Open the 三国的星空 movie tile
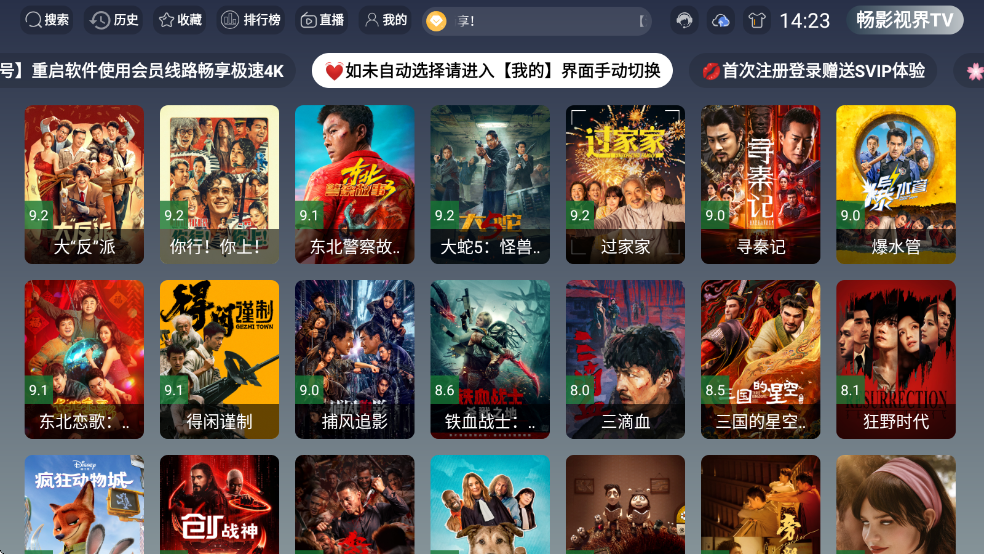Image resolution: width=984 pixels, height=554 pixels. [x=760, y=359]
